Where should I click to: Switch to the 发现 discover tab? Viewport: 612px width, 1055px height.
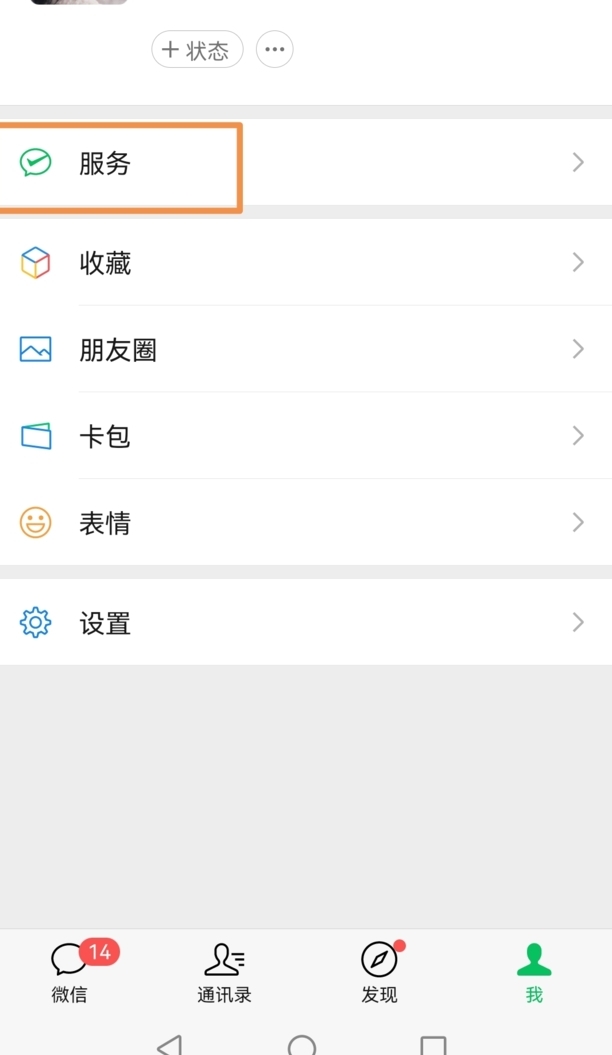[379, 972]
